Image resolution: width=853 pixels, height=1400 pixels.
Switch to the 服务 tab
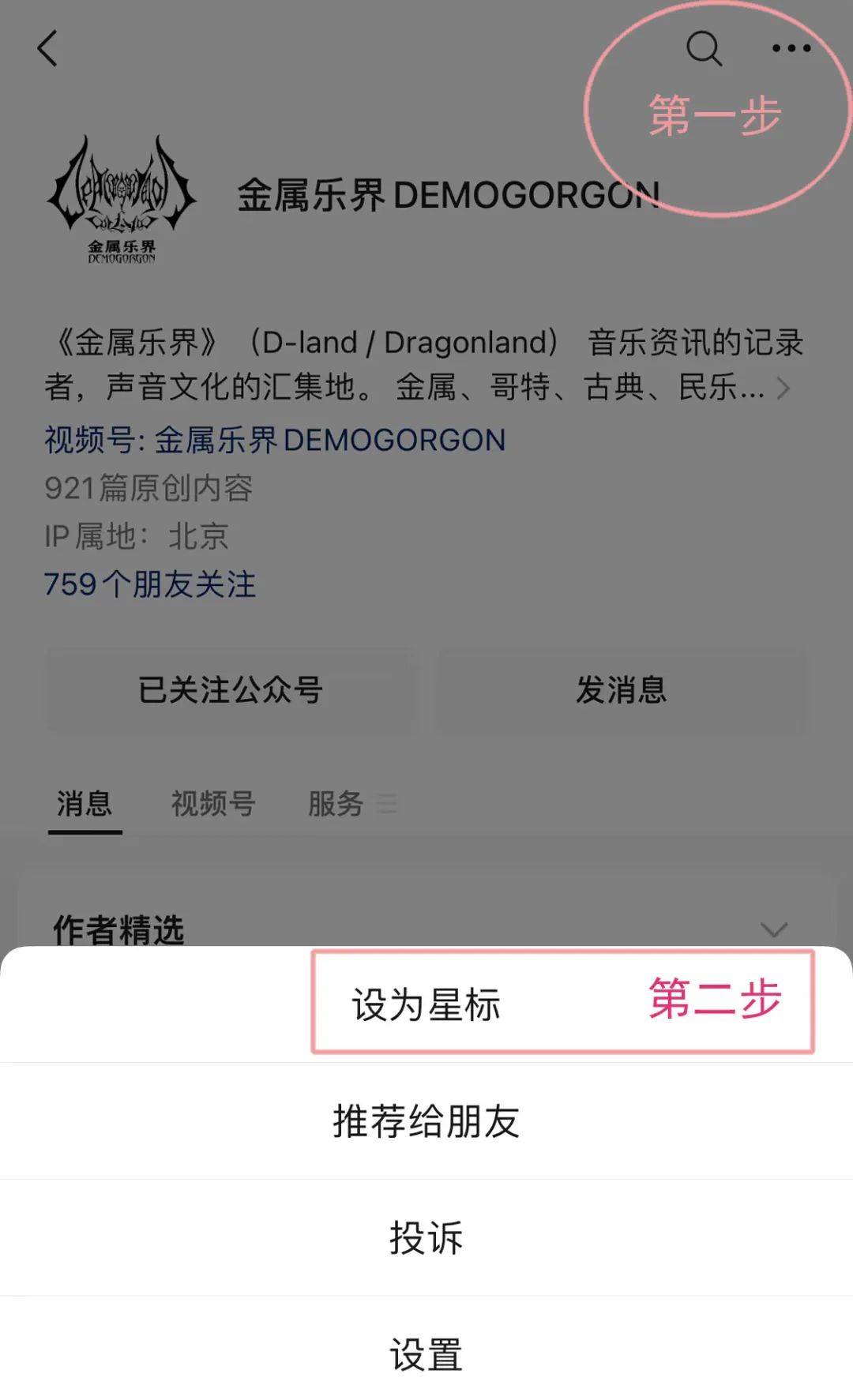point(336,804)
